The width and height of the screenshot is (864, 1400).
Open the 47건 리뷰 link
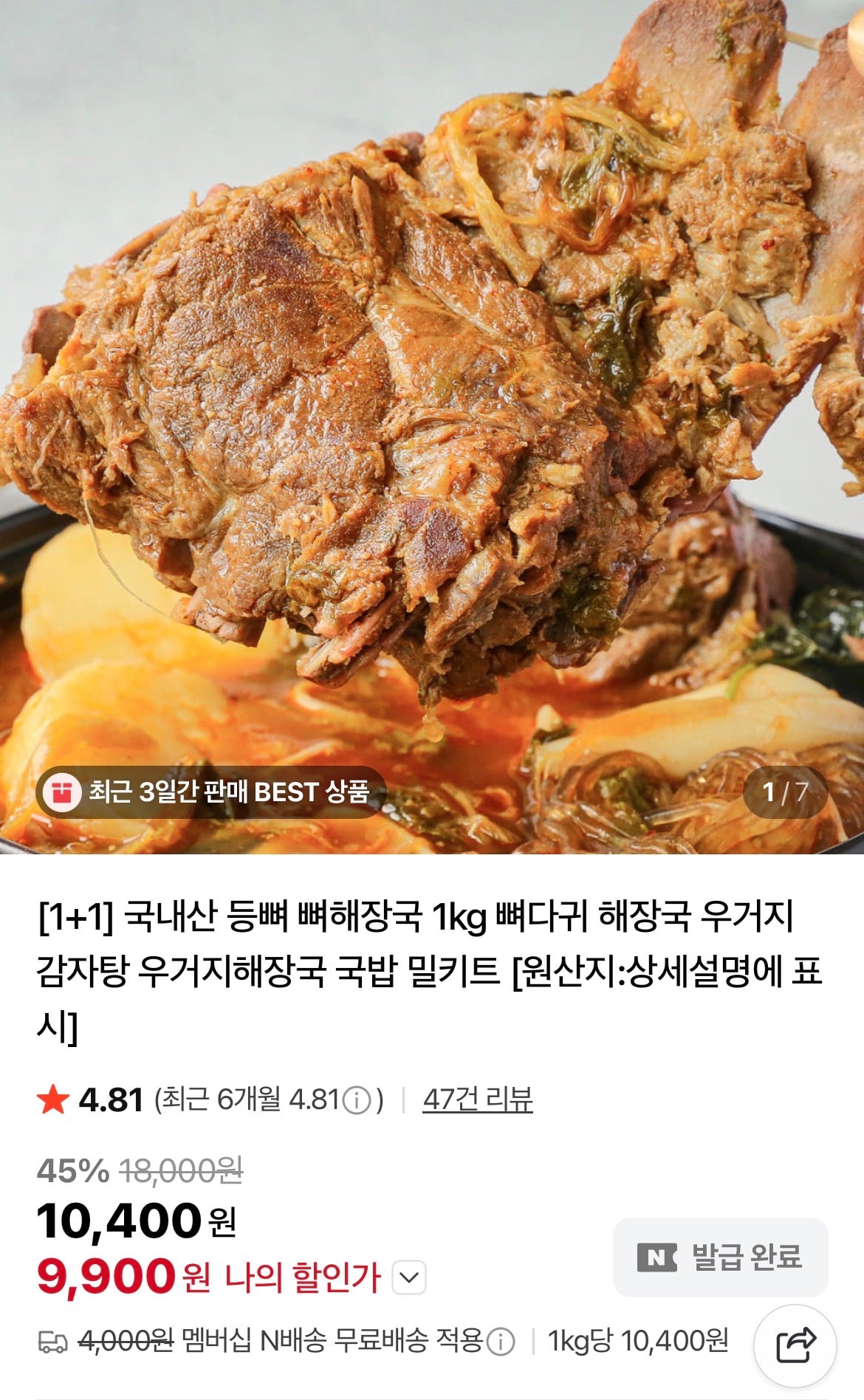[x=481, y=1101]
